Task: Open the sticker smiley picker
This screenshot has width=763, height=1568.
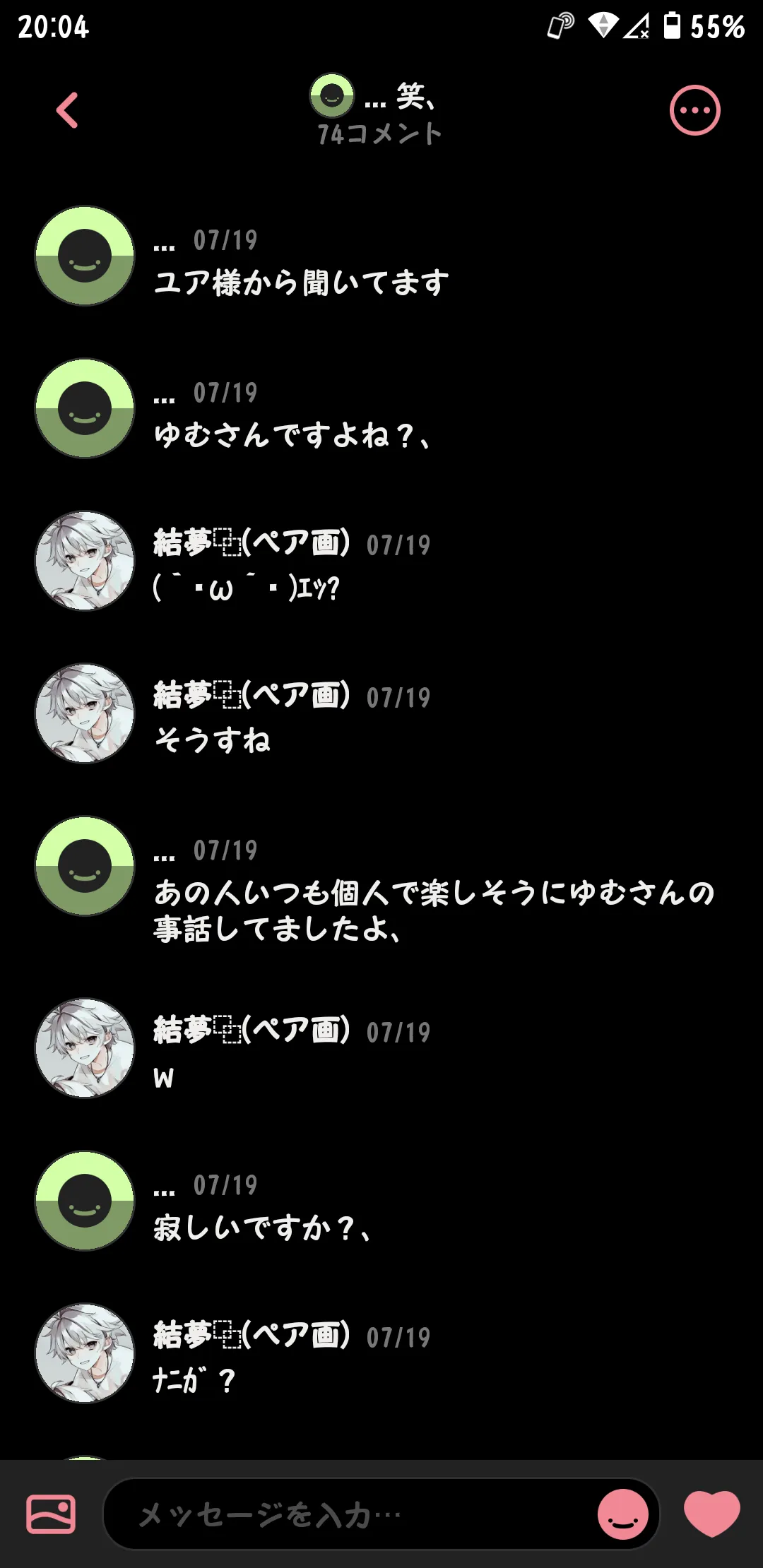Action: tap(623, 1514)
